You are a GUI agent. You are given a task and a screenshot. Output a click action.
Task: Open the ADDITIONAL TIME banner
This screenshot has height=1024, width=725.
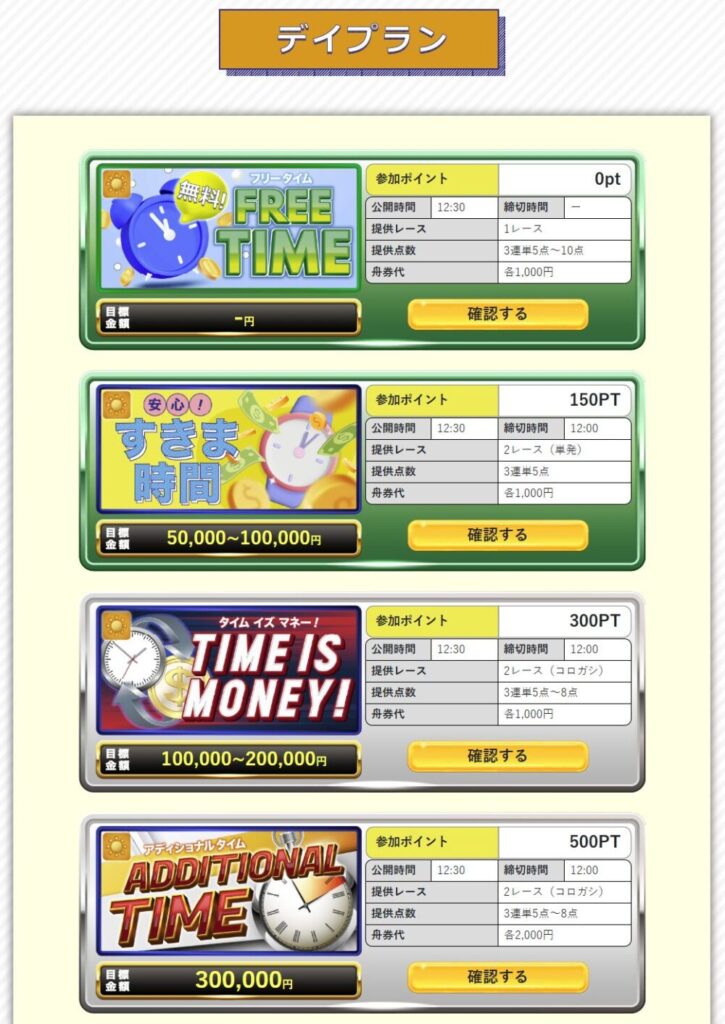pyautogui.click(x=229, y=890)
